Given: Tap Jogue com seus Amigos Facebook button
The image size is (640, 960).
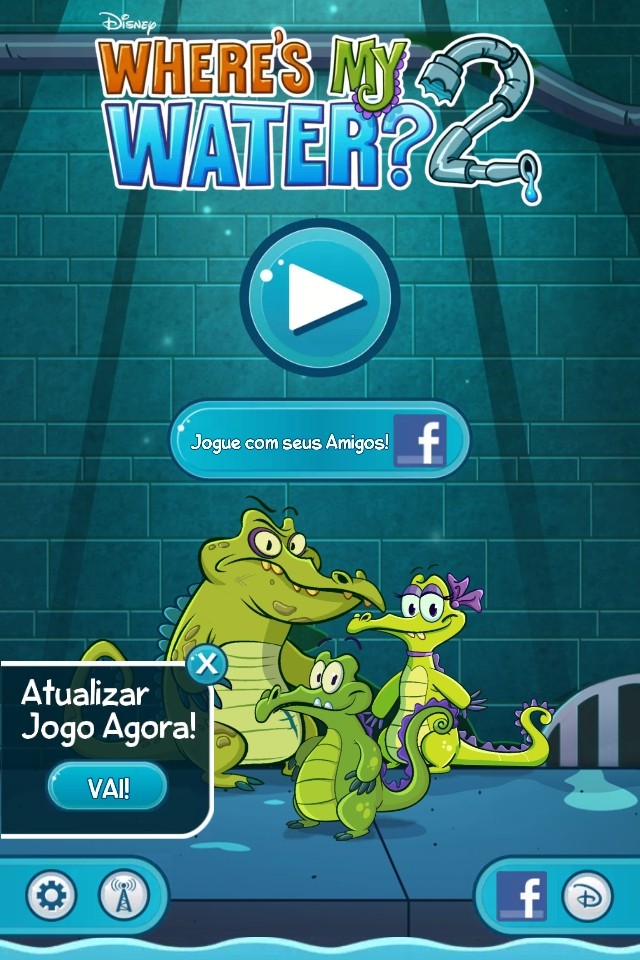Looking at the screenshot, I should click(x=319, y=441).
